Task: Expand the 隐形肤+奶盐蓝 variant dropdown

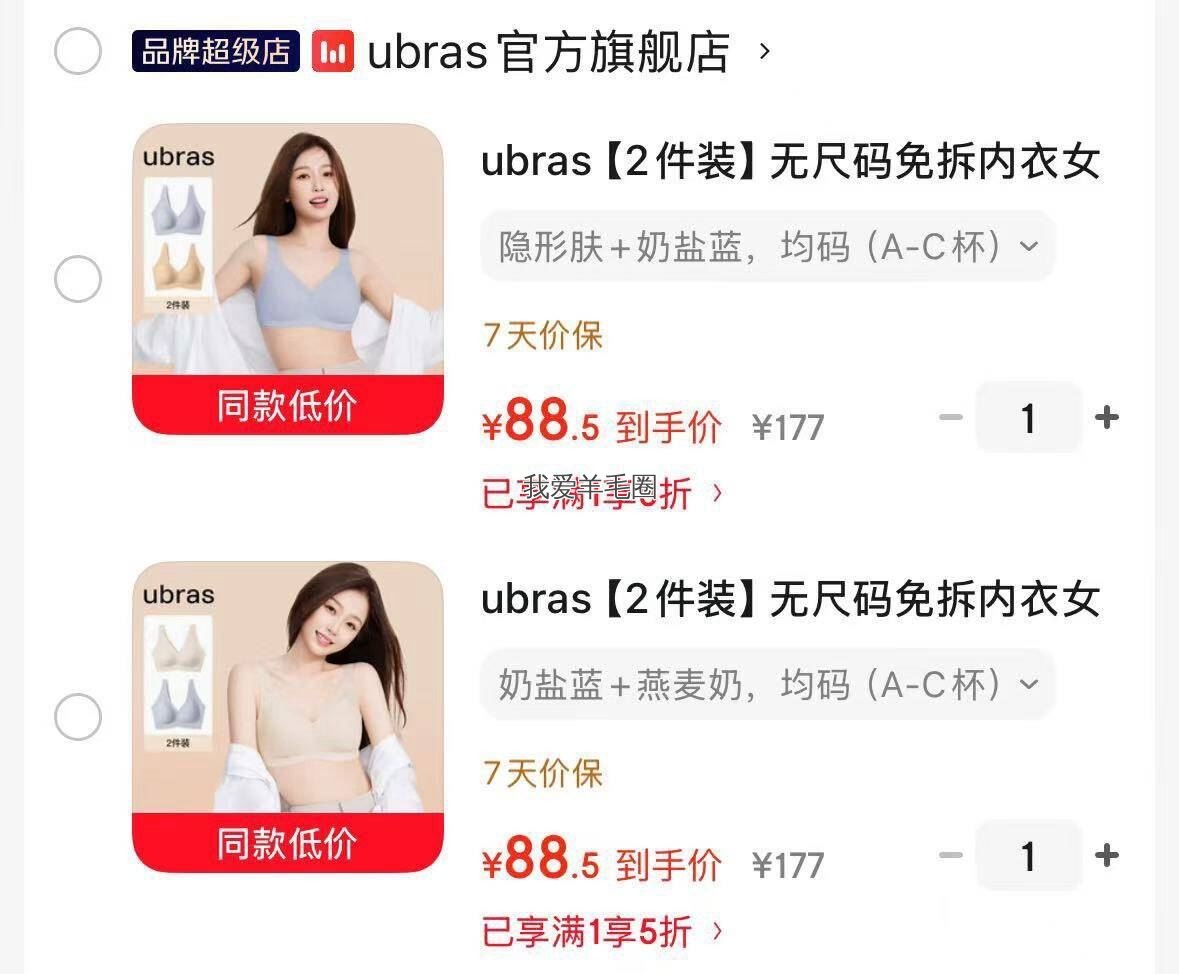Action: [768, 246]
